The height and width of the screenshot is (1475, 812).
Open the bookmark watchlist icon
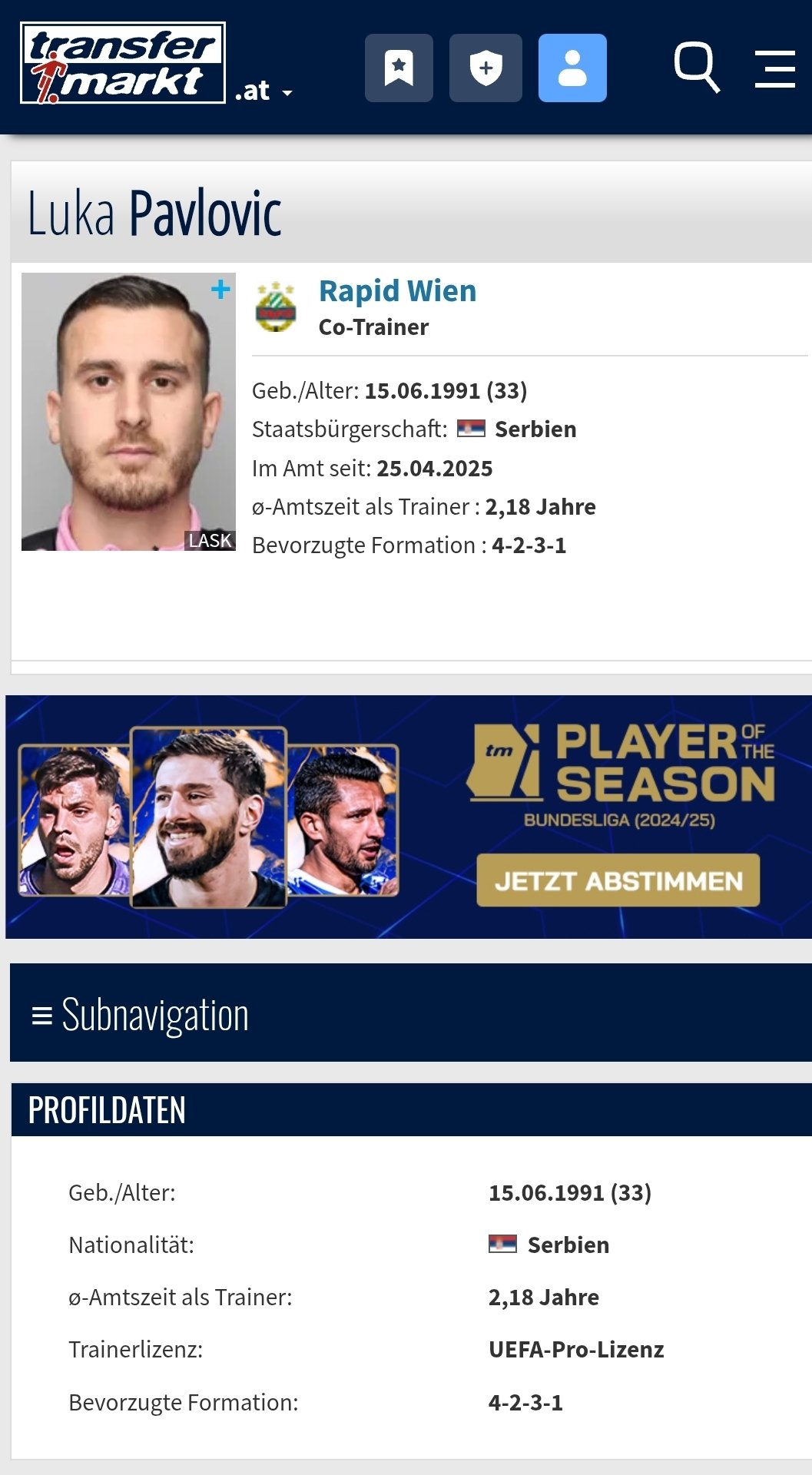[399, 68]
